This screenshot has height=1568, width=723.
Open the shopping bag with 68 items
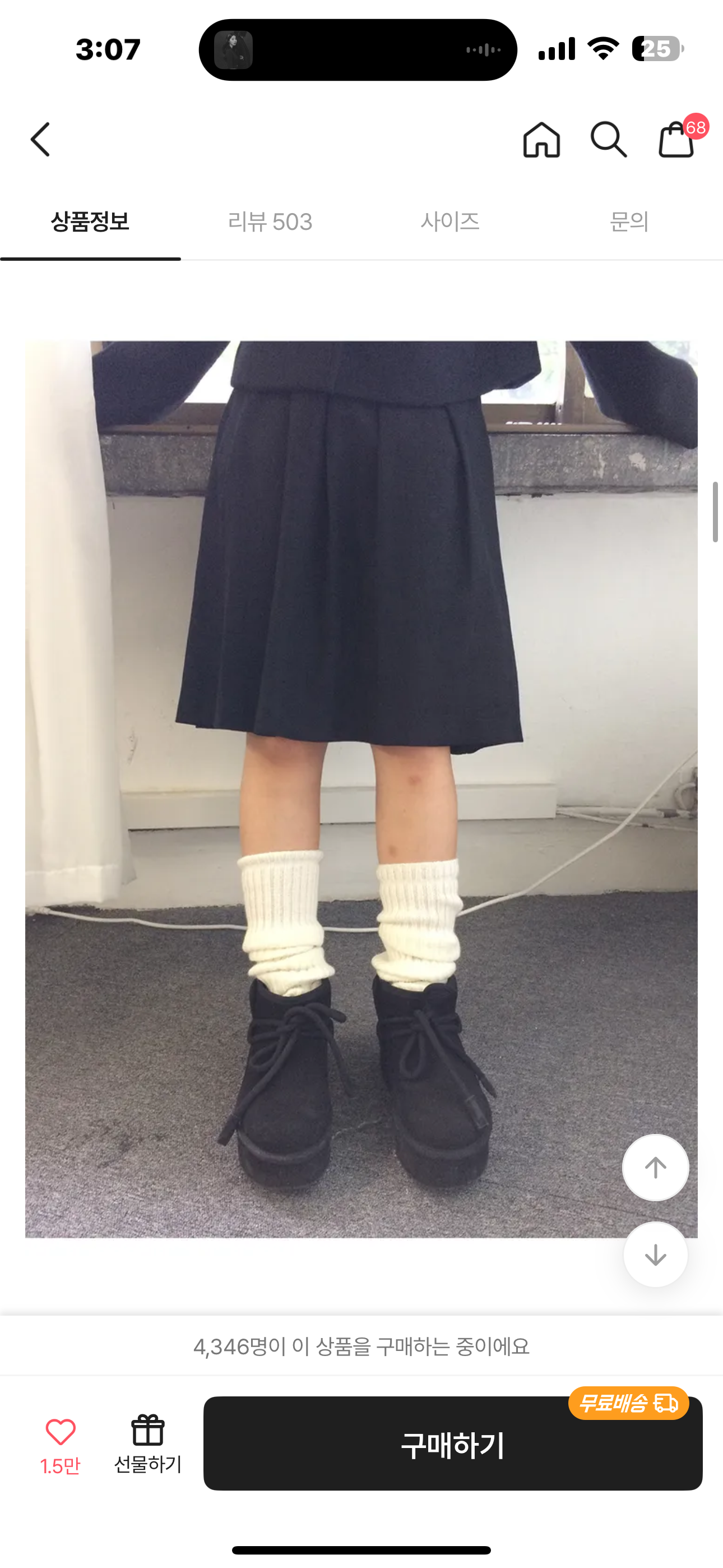676,140
